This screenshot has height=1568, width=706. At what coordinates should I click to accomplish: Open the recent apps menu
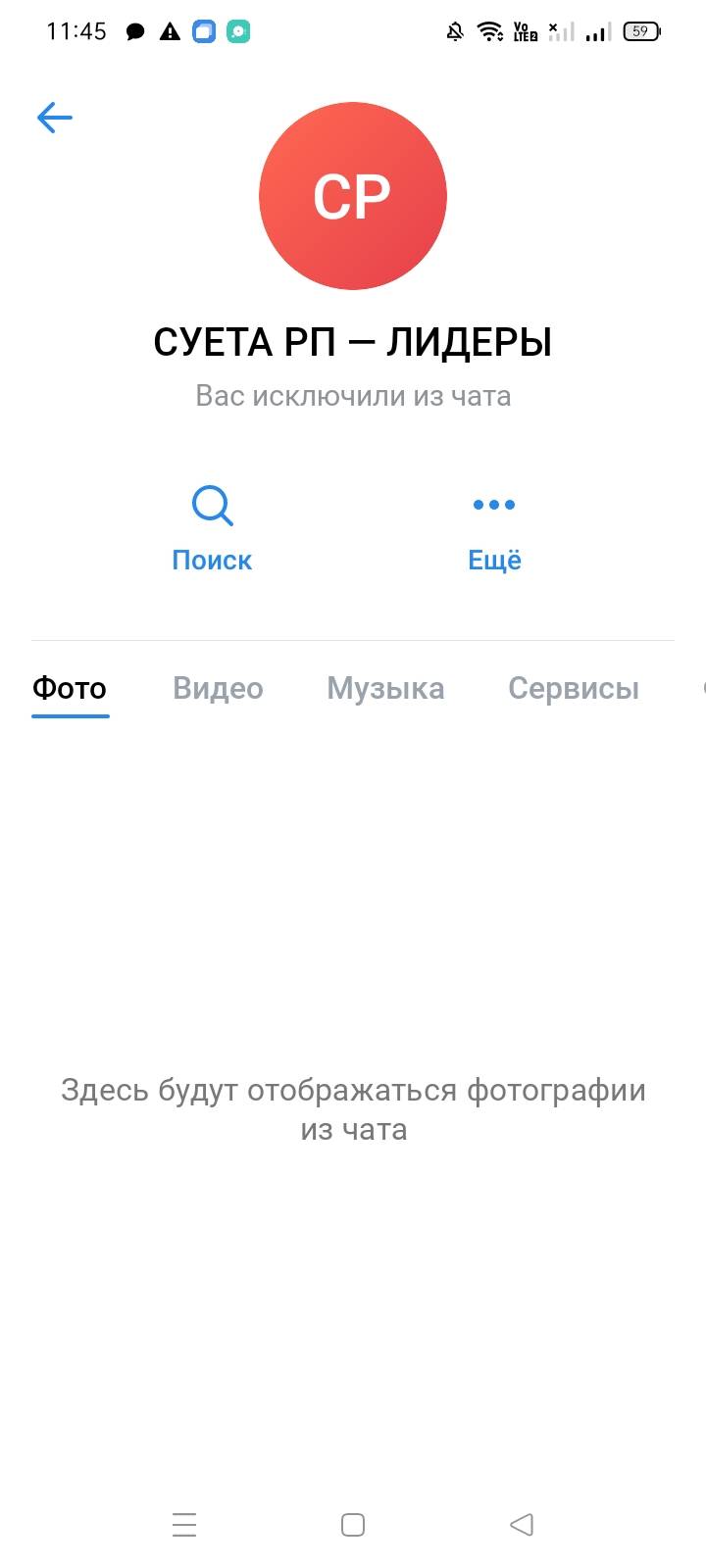[184, 1525]
